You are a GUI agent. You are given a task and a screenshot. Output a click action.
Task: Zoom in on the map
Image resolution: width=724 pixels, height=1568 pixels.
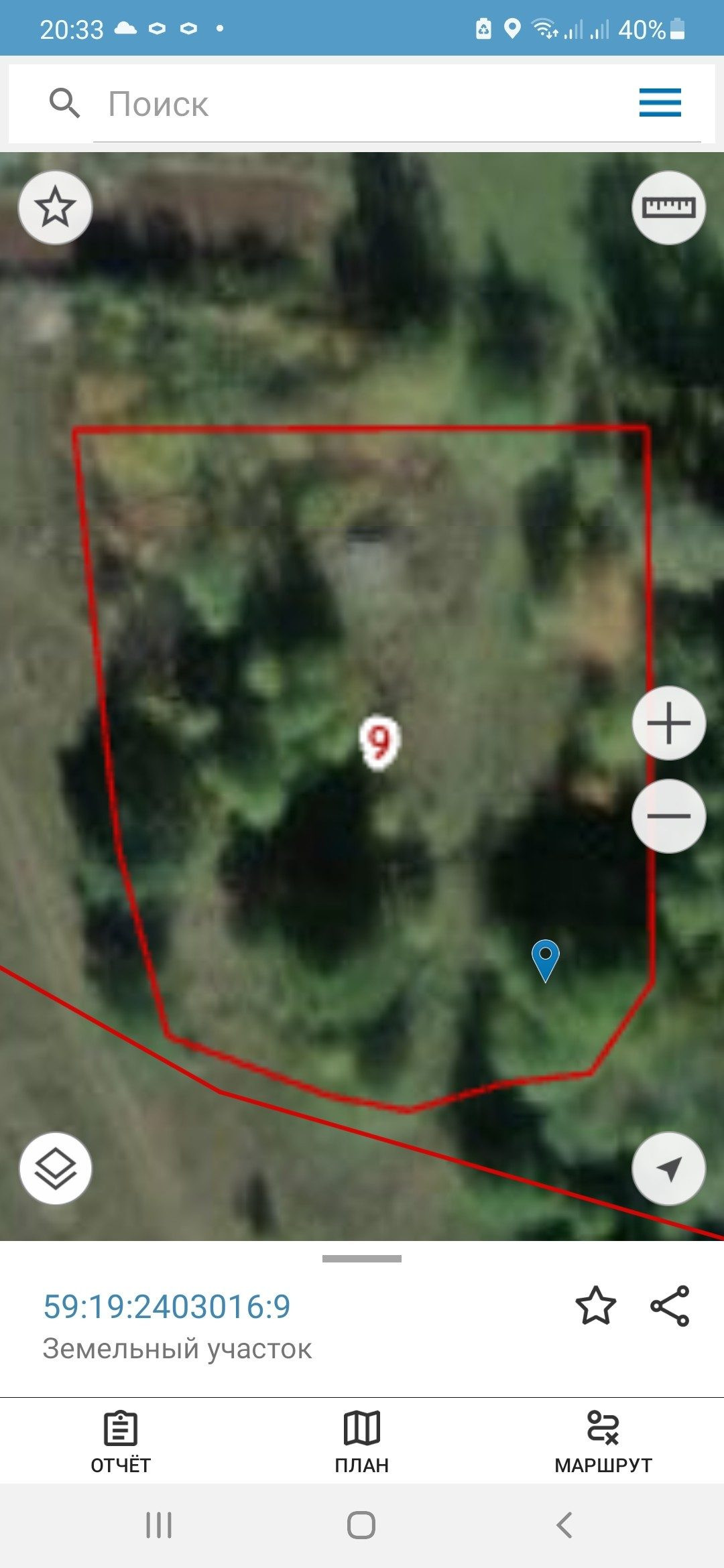coord(668,724)
